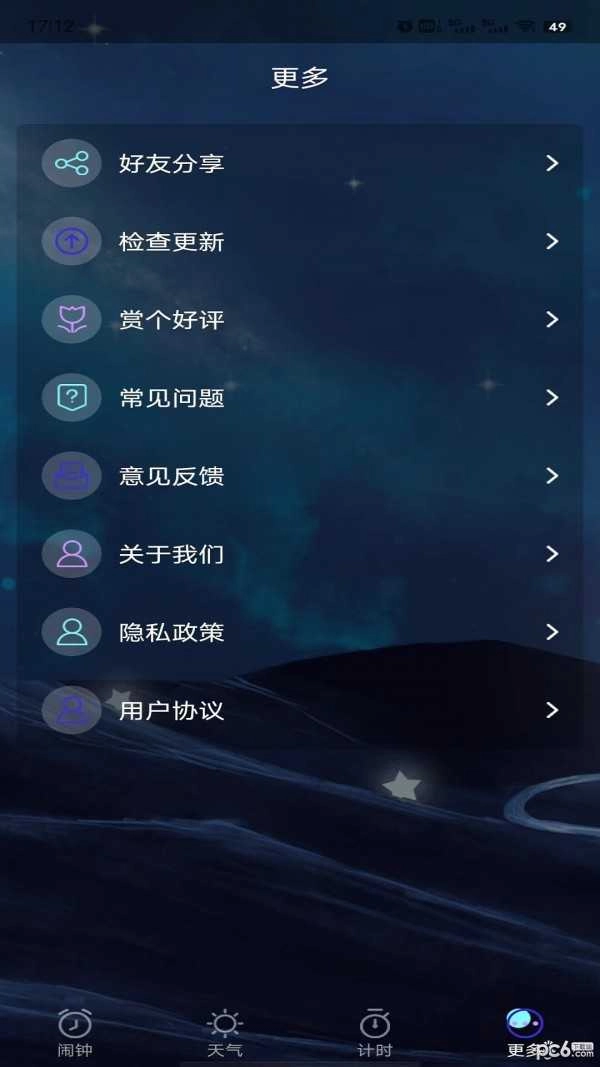600x1067 pixels.
Task: Switch to the 闹钟 tab
Action: 75,1033
